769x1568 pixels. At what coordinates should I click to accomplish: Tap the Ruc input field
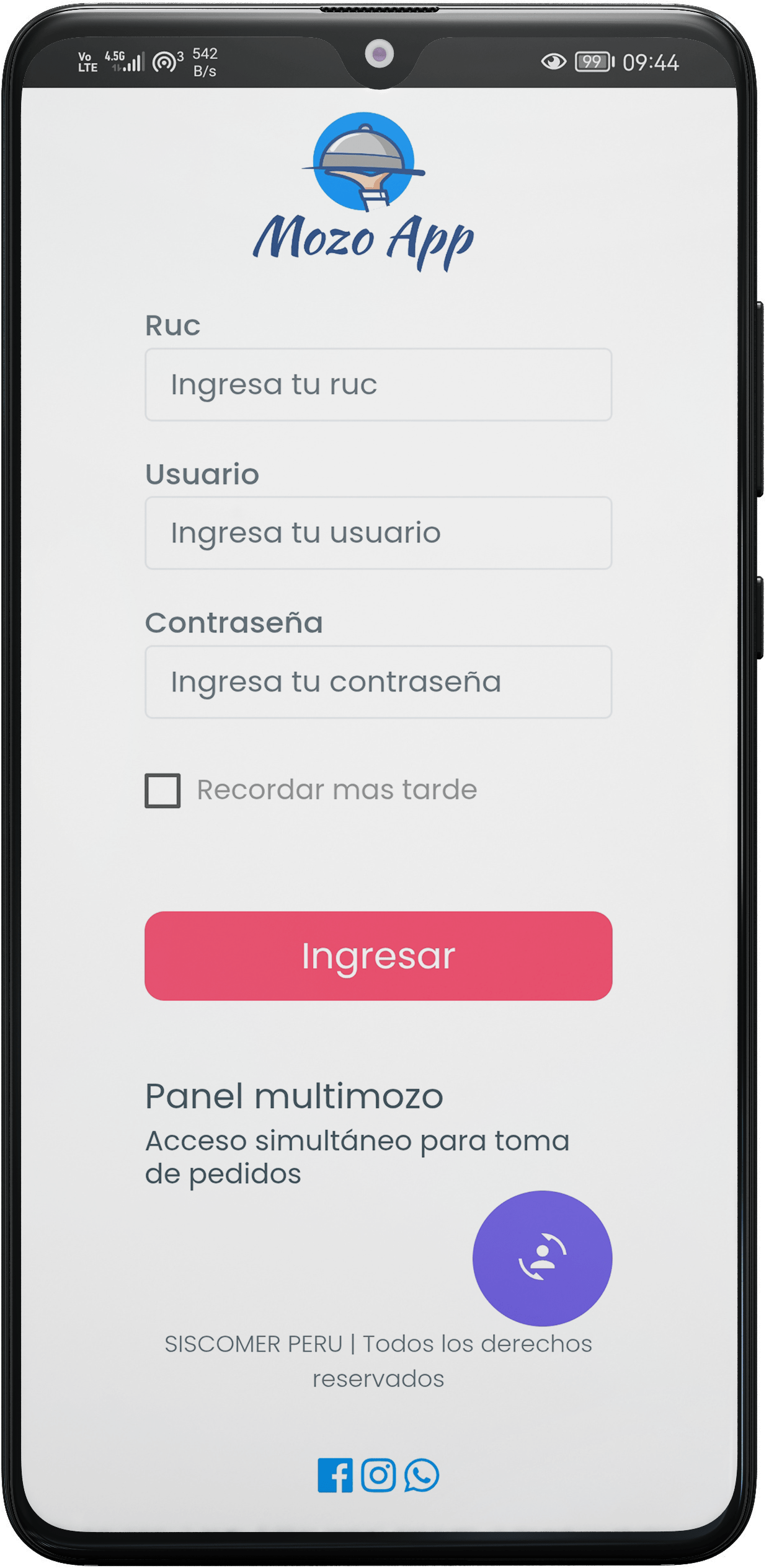[378, 385]
